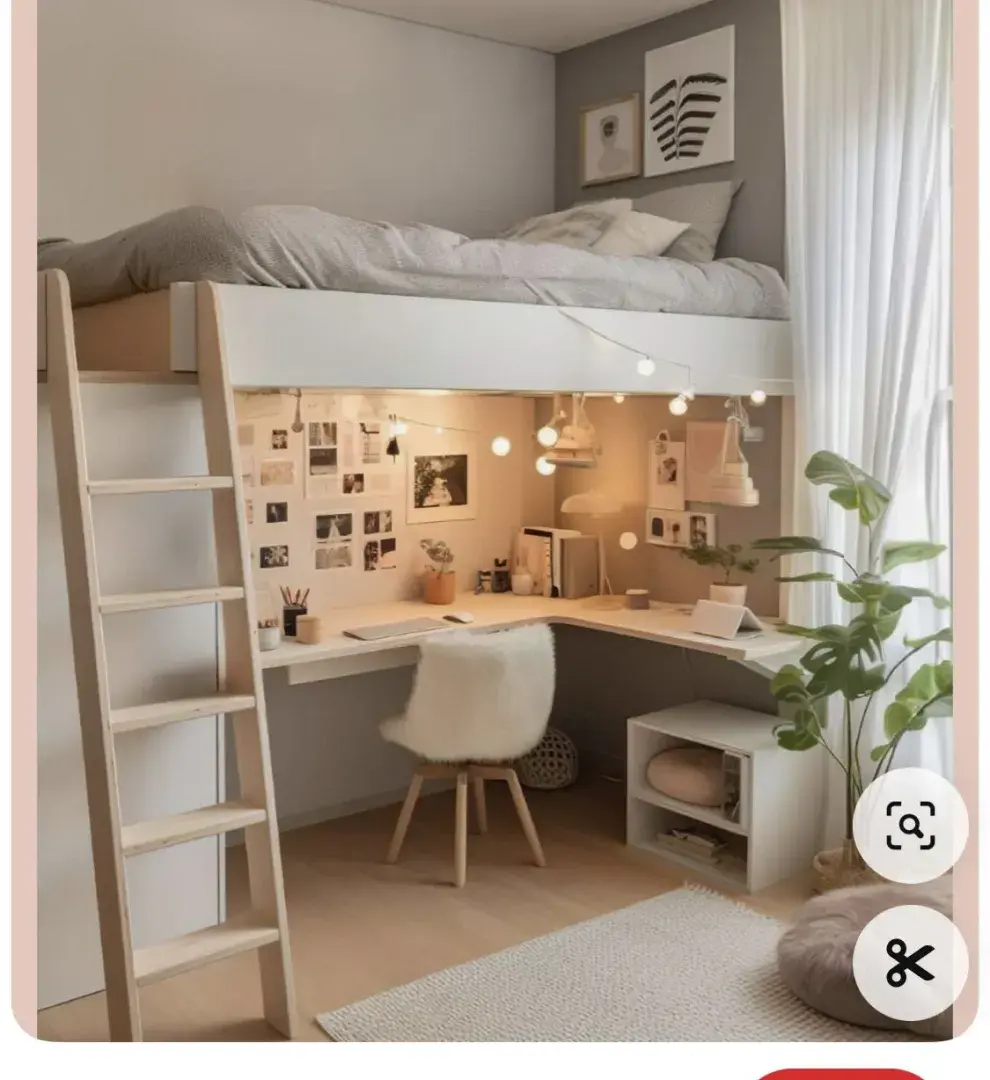The width and height of the screenshot is (990, 1080).
Task: Open the loft bed bedroom pin image
Action: 450,500
